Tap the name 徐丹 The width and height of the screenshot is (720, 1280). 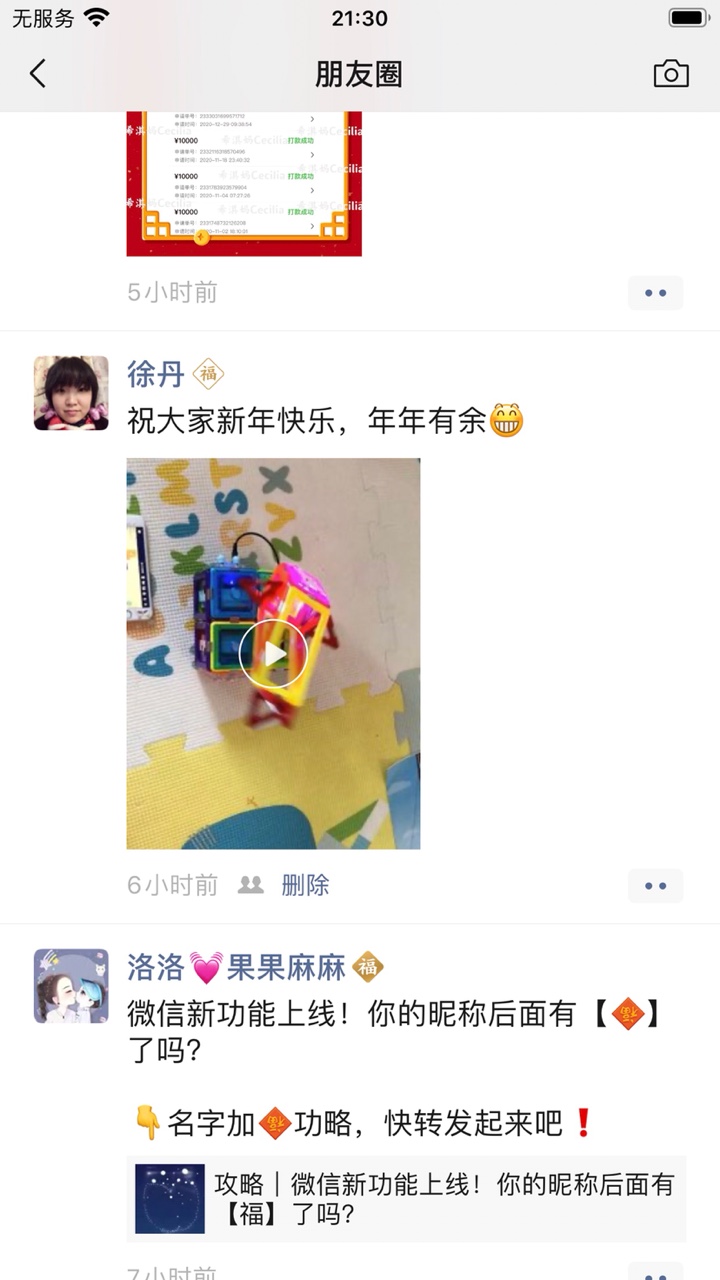click(156, 374)
